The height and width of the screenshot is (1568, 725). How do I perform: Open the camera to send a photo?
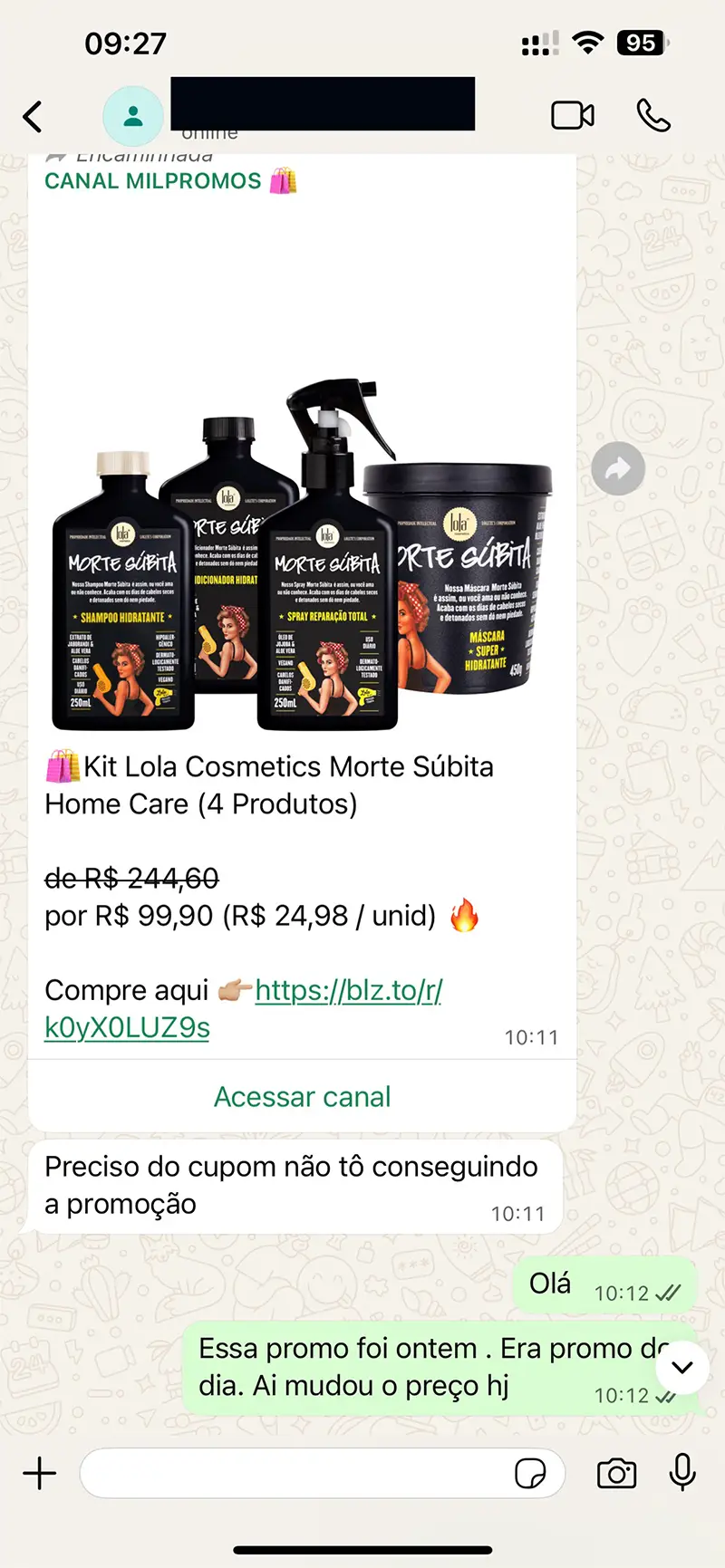(x=616, y=1474)
